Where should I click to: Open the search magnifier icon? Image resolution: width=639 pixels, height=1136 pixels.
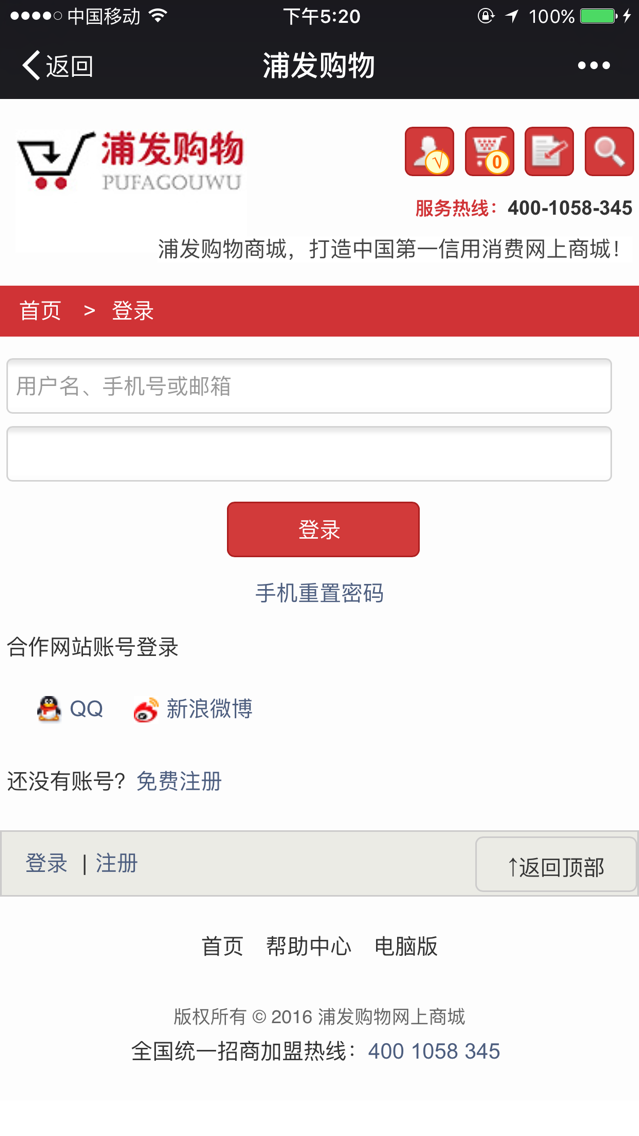(x=609, y=152)
